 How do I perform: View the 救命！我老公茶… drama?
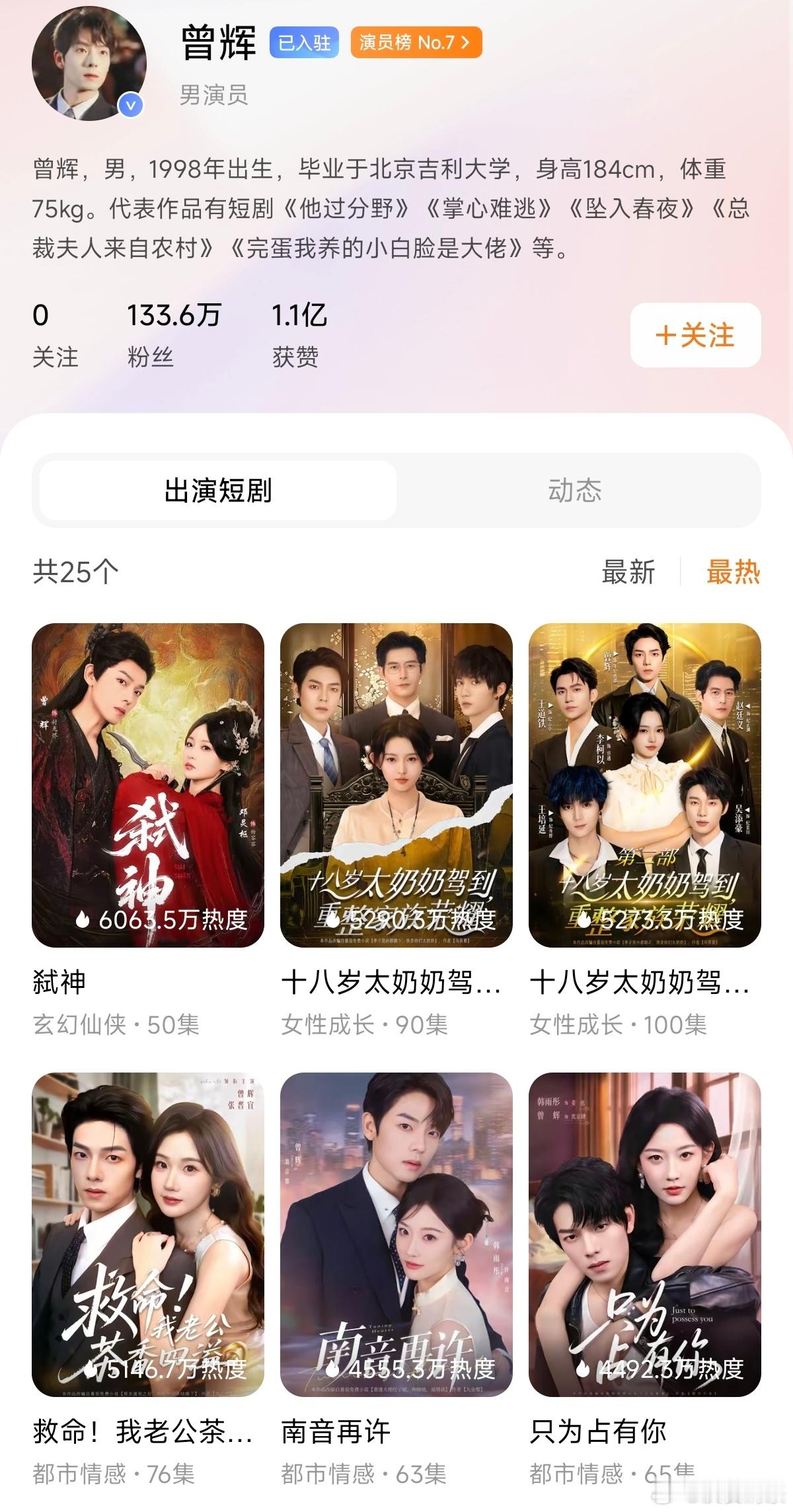pyautogui.click(x=148, y=1234)
